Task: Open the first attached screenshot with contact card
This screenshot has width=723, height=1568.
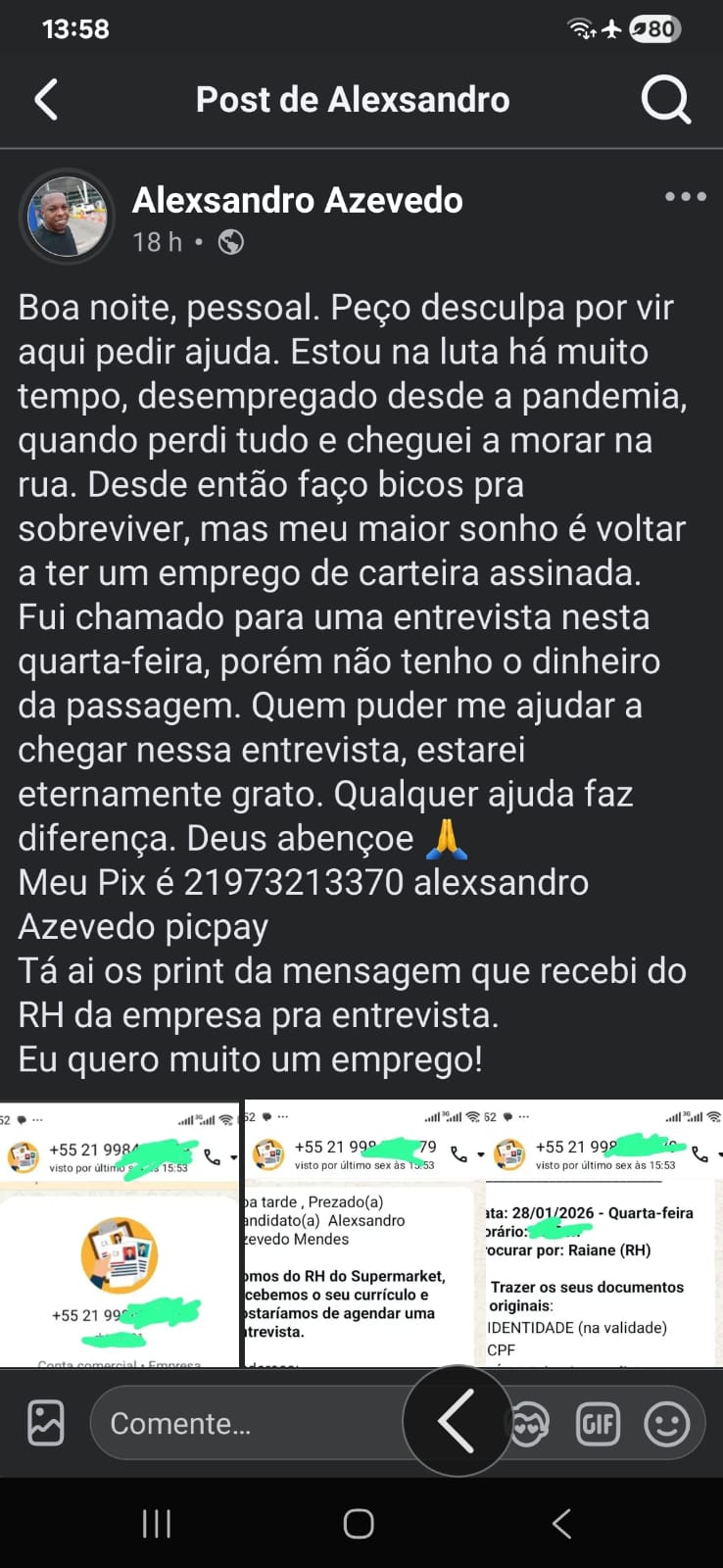Action: click(x=120, y=1235)
